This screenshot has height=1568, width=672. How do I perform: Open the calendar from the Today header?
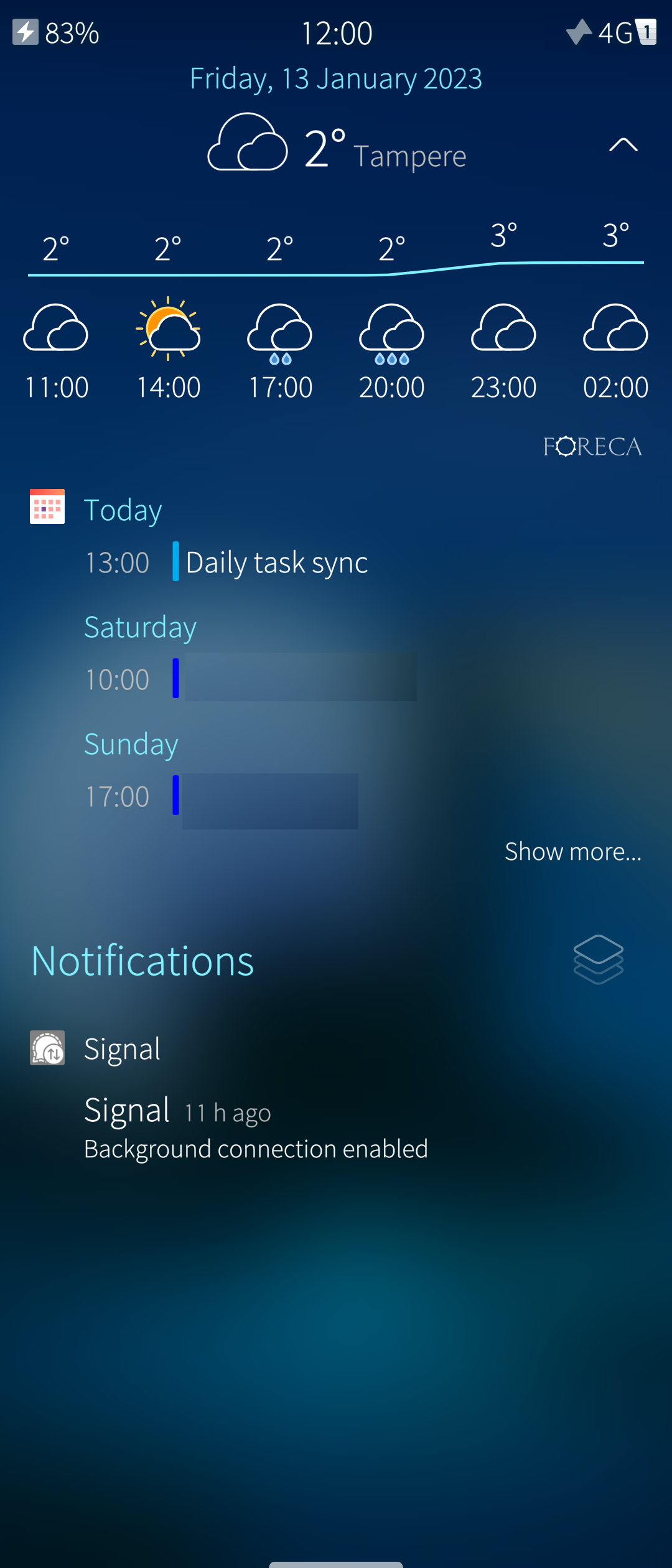pos(123,510)
